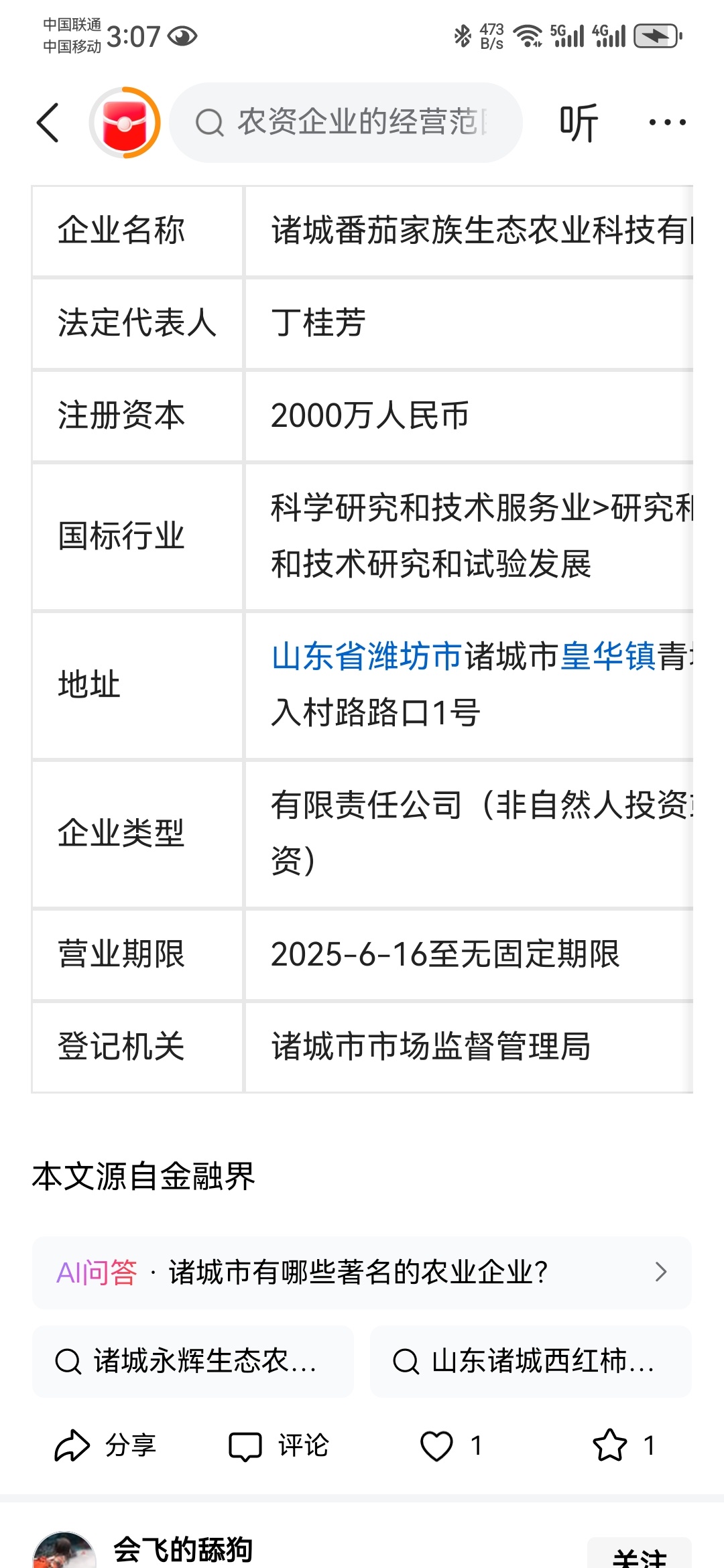Image resolution: width=724 pixels, height=1568 pixels.
Task: Search the suggestion 山东诸城西红柿...
Action: click(531, 1361)
